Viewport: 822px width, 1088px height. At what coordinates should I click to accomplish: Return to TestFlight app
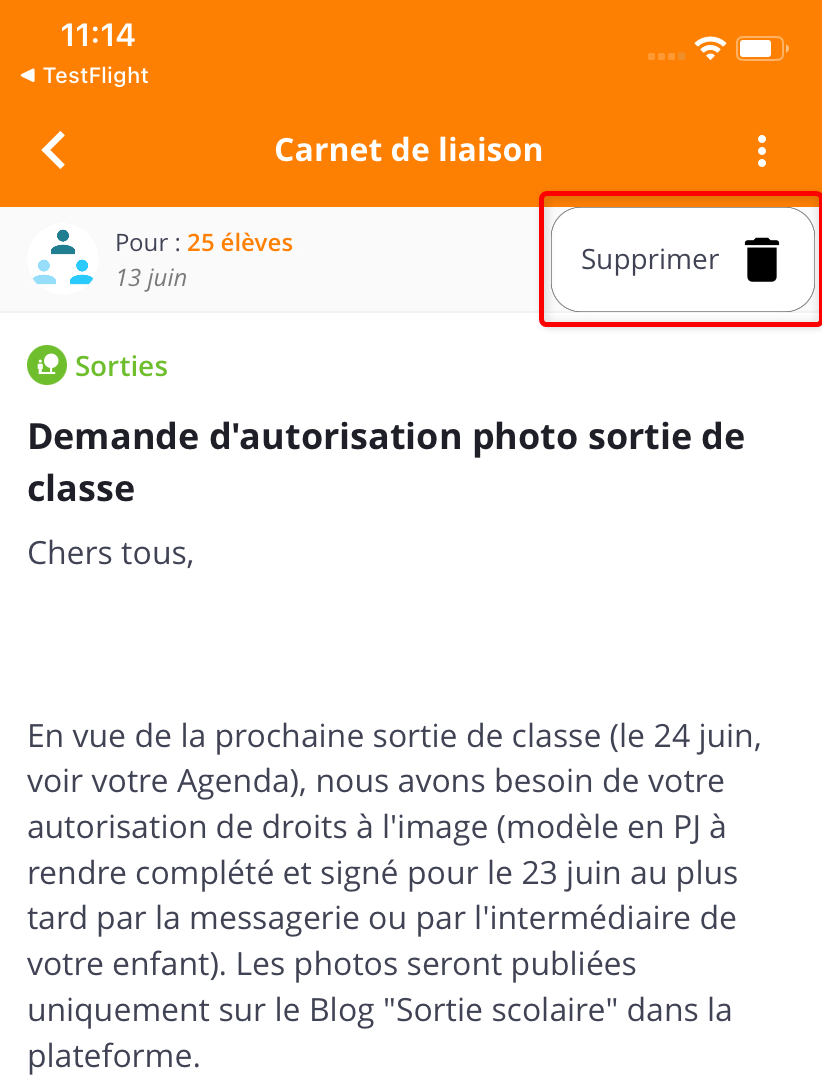pyautogui.click(x=84, y=76)
